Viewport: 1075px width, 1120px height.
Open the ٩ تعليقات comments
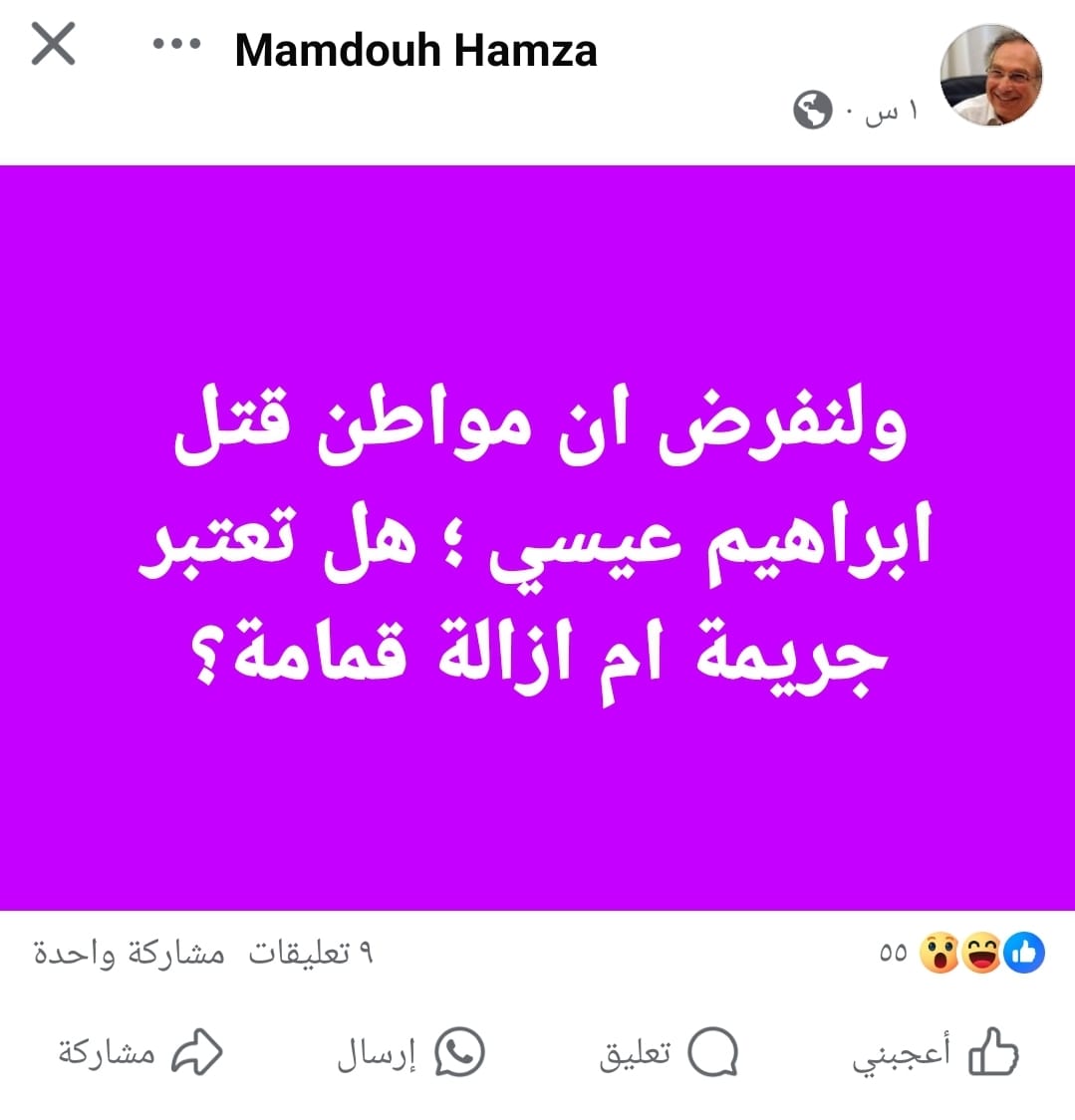coord(310,954)
